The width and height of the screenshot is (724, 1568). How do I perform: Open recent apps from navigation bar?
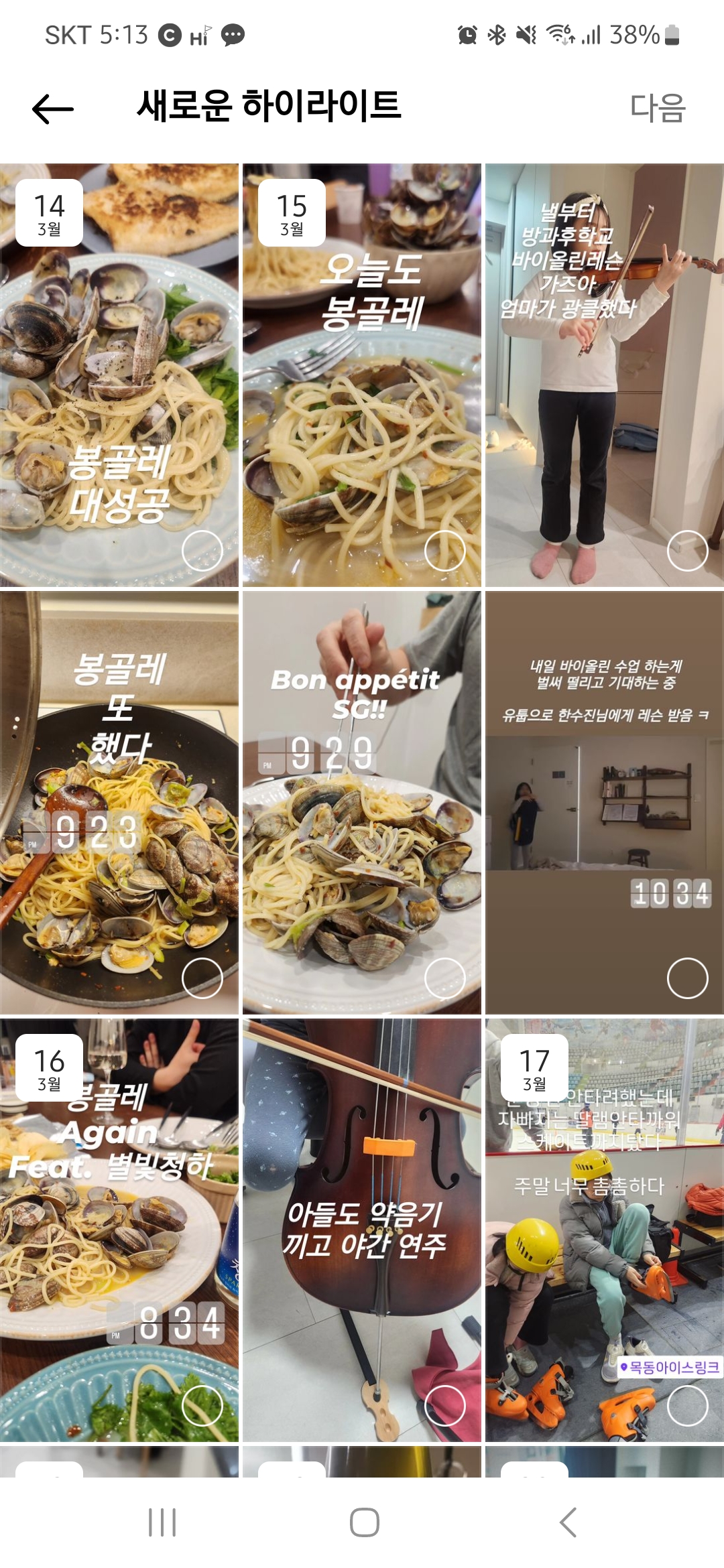162,1522
